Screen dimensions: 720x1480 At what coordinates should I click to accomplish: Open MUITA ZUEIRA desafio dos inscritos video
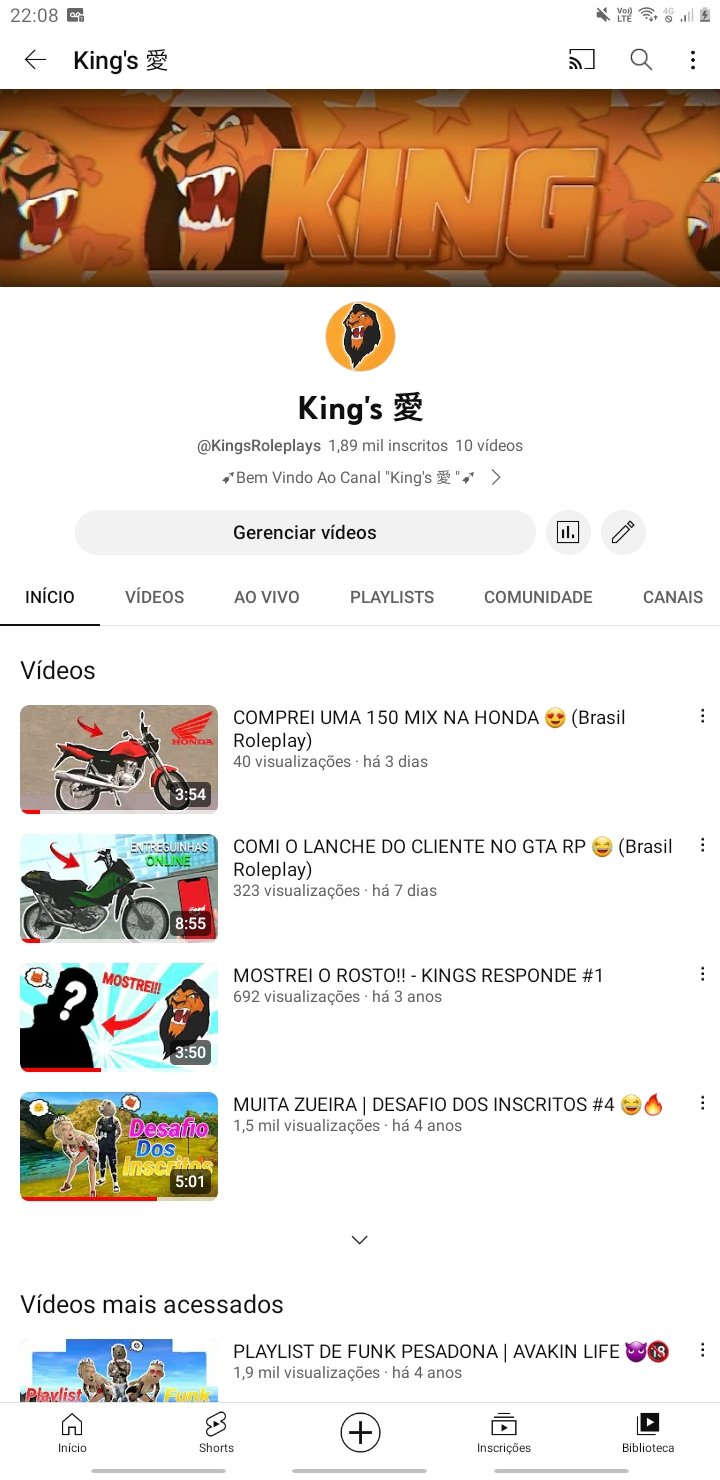coord(119,1146)
